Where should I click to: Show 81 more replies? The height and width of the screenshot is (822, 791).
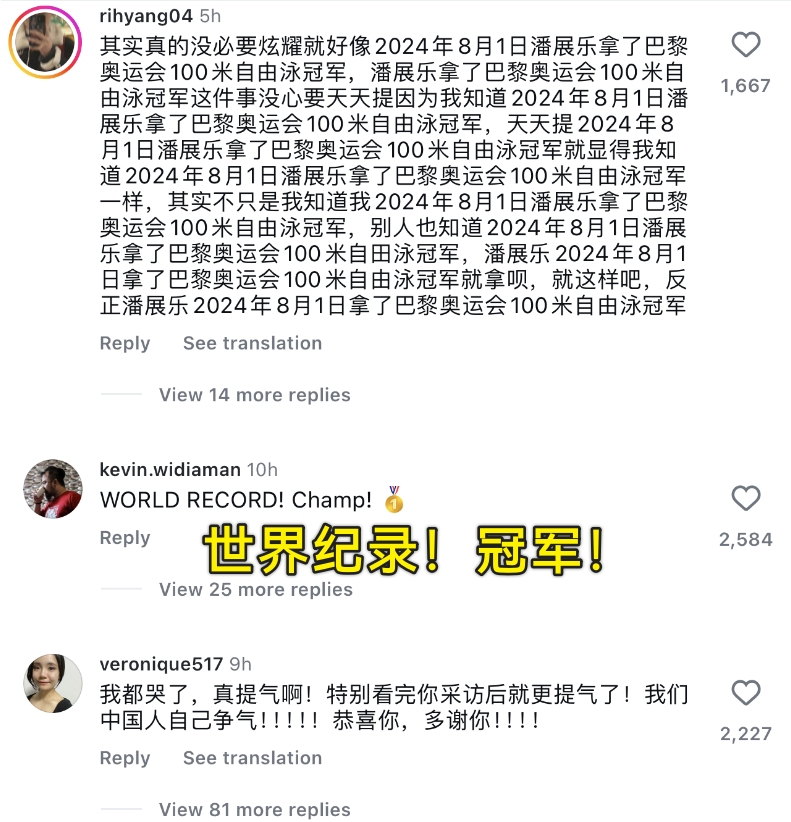click(x=254, y=809)
